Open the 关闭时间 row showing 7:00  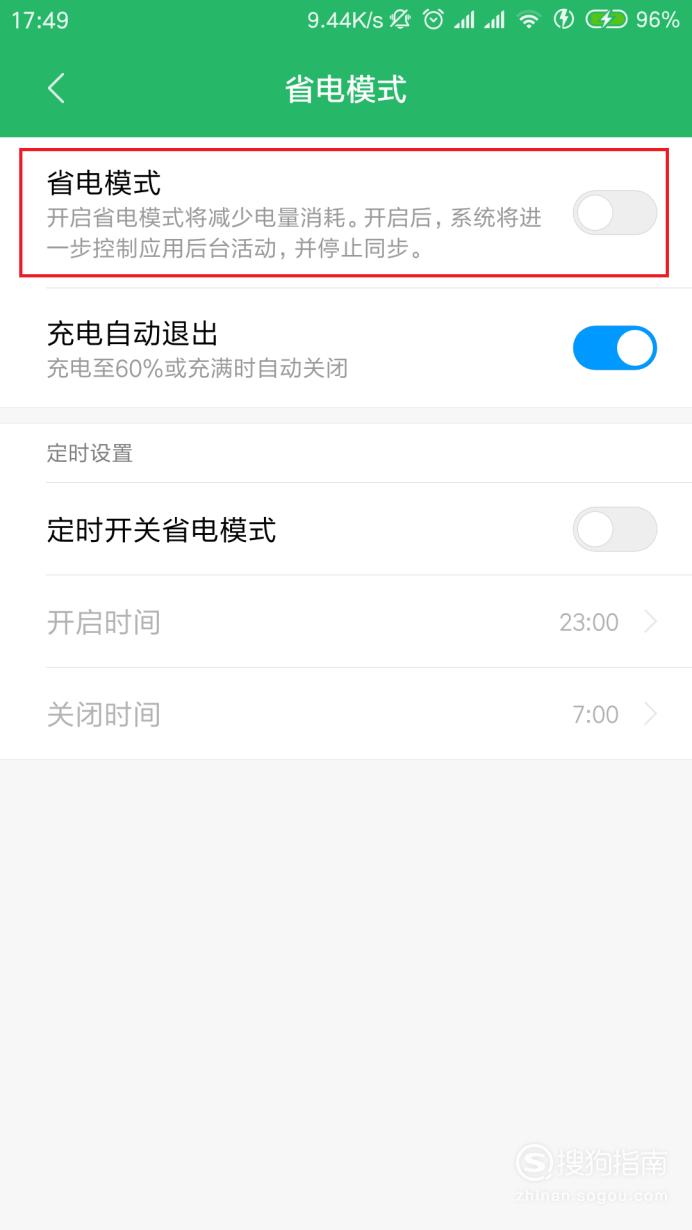pyautogui.click(x=346, y=714)
